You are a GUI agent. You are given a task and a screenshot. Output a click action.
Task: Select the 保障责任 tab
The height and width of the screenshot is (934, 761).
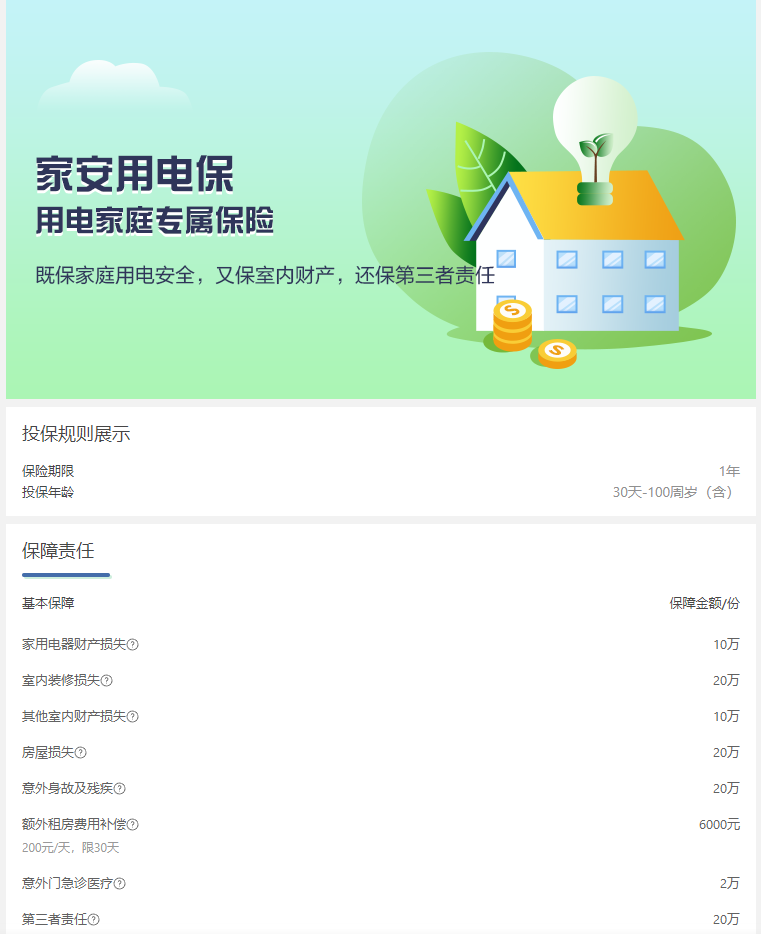click(59, 551)
